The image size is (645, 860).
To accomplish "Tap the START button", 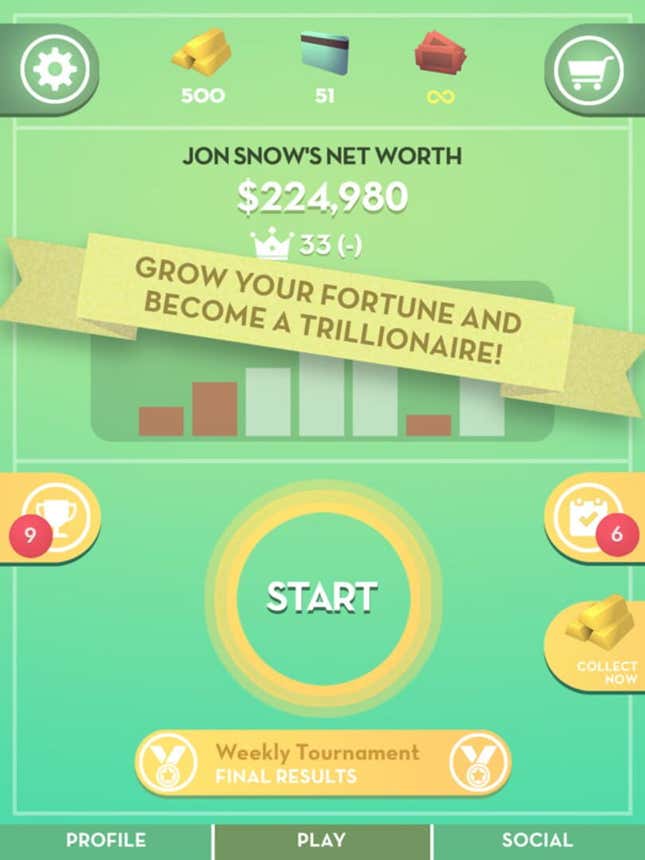I will pos(322,596).
